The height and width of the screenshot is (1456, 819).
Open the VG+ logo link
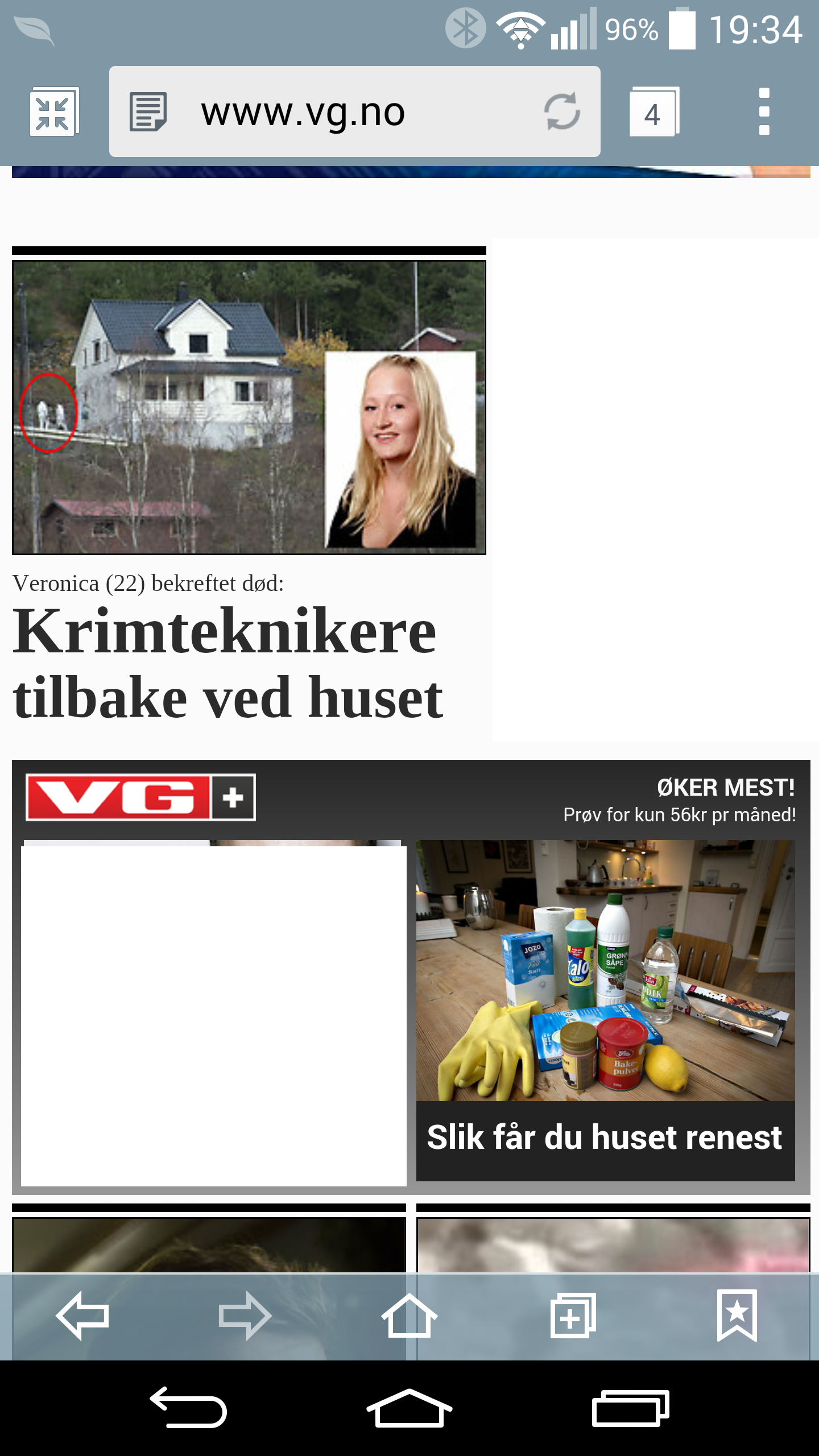(140, 797)
